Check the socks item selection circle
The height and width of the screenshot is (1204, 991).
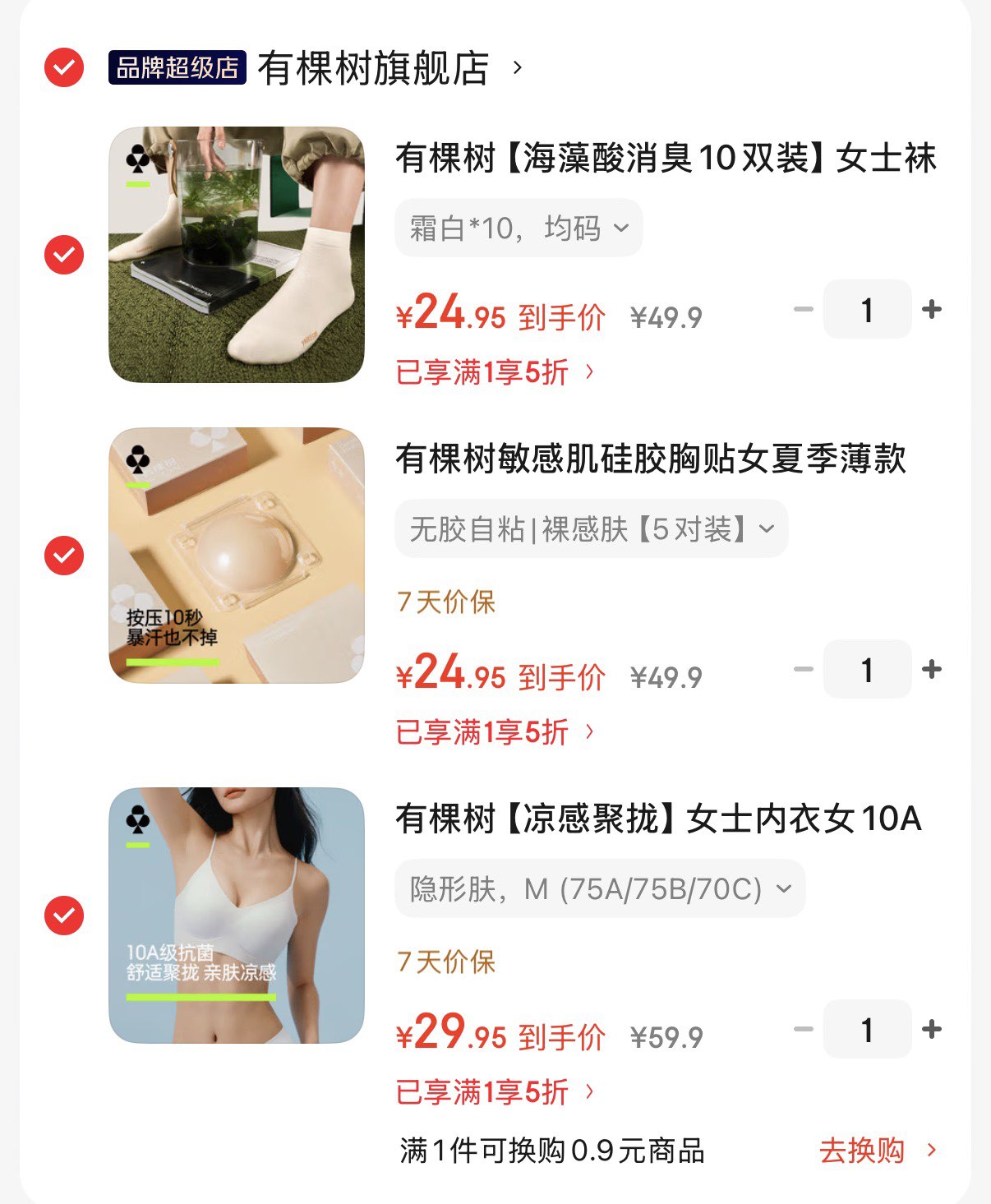click(64, 253)
